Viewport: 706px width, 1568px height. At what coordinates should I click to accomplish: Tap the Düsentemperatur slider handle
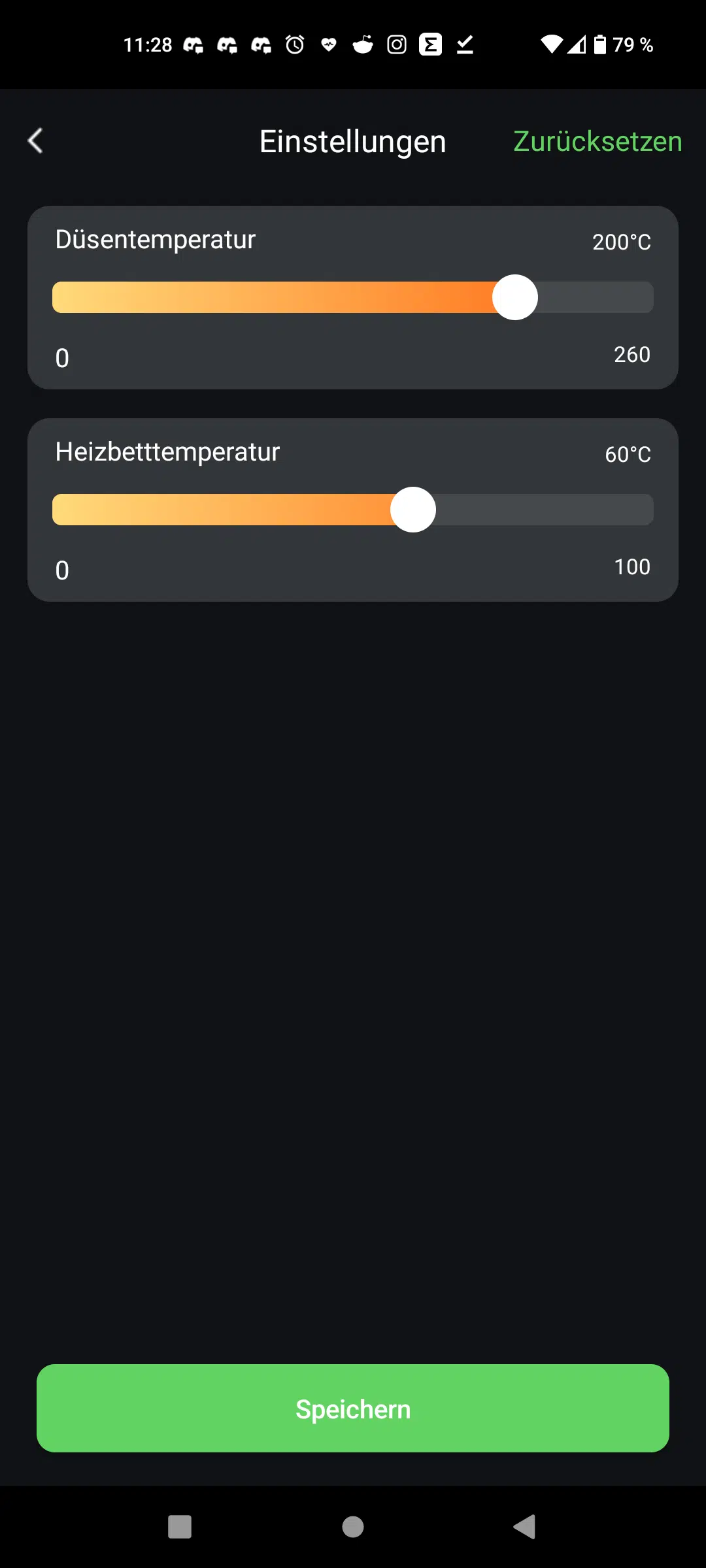click(515, 297)
